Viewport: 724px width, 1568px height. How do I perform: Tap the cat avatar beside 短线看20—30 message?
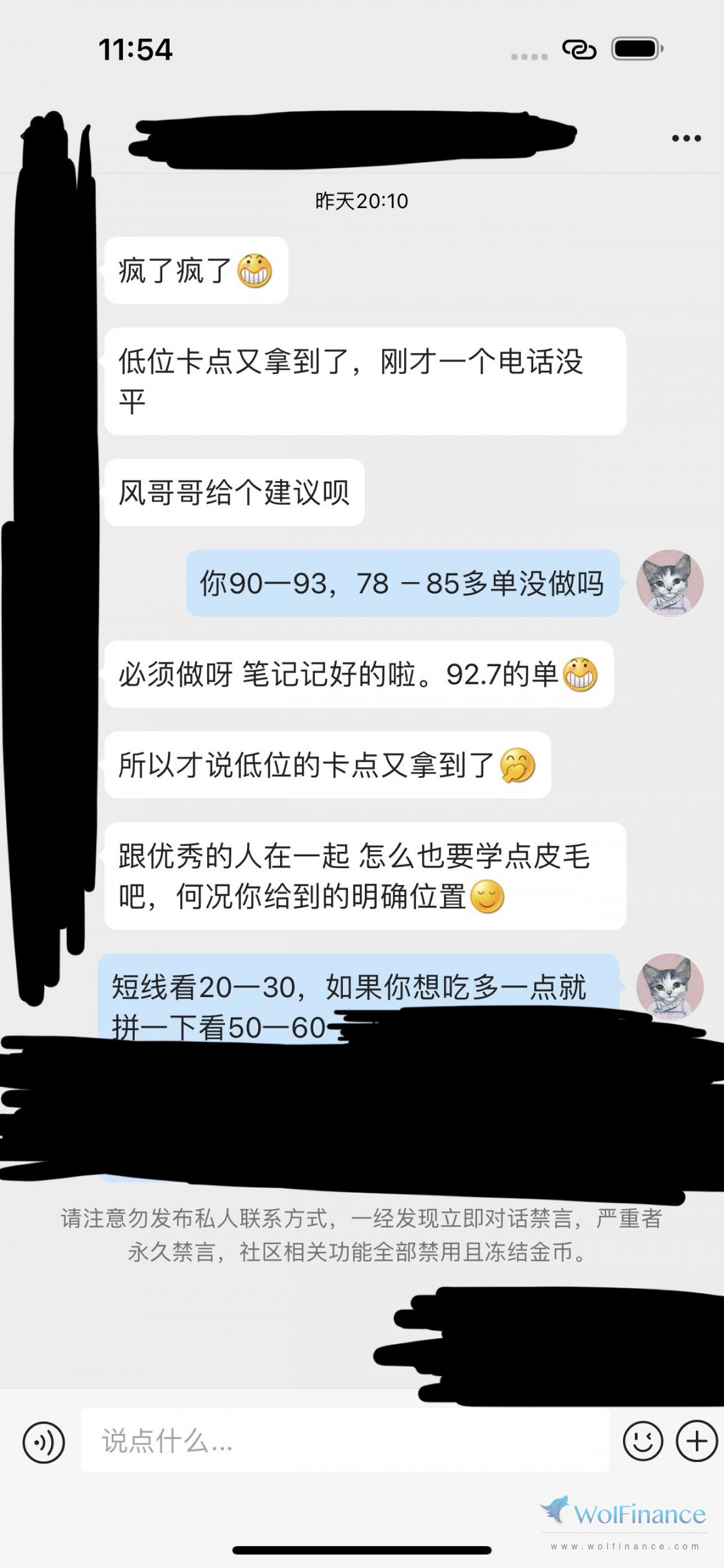tap(670, 987)
